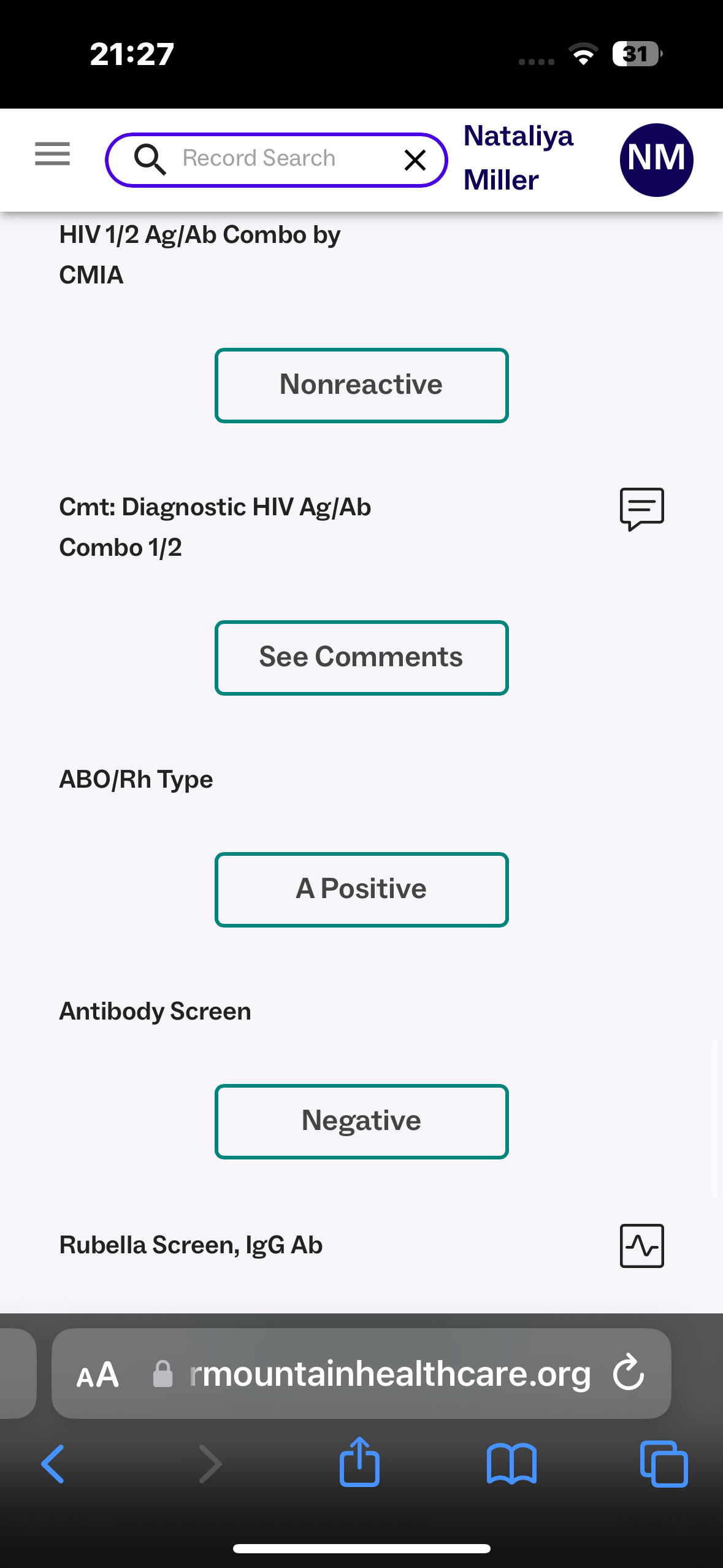View comment for Diagnostic HIV Ag/Ab Combo
This screenshot has width=723, height=1568.
[x=641, y=509]
